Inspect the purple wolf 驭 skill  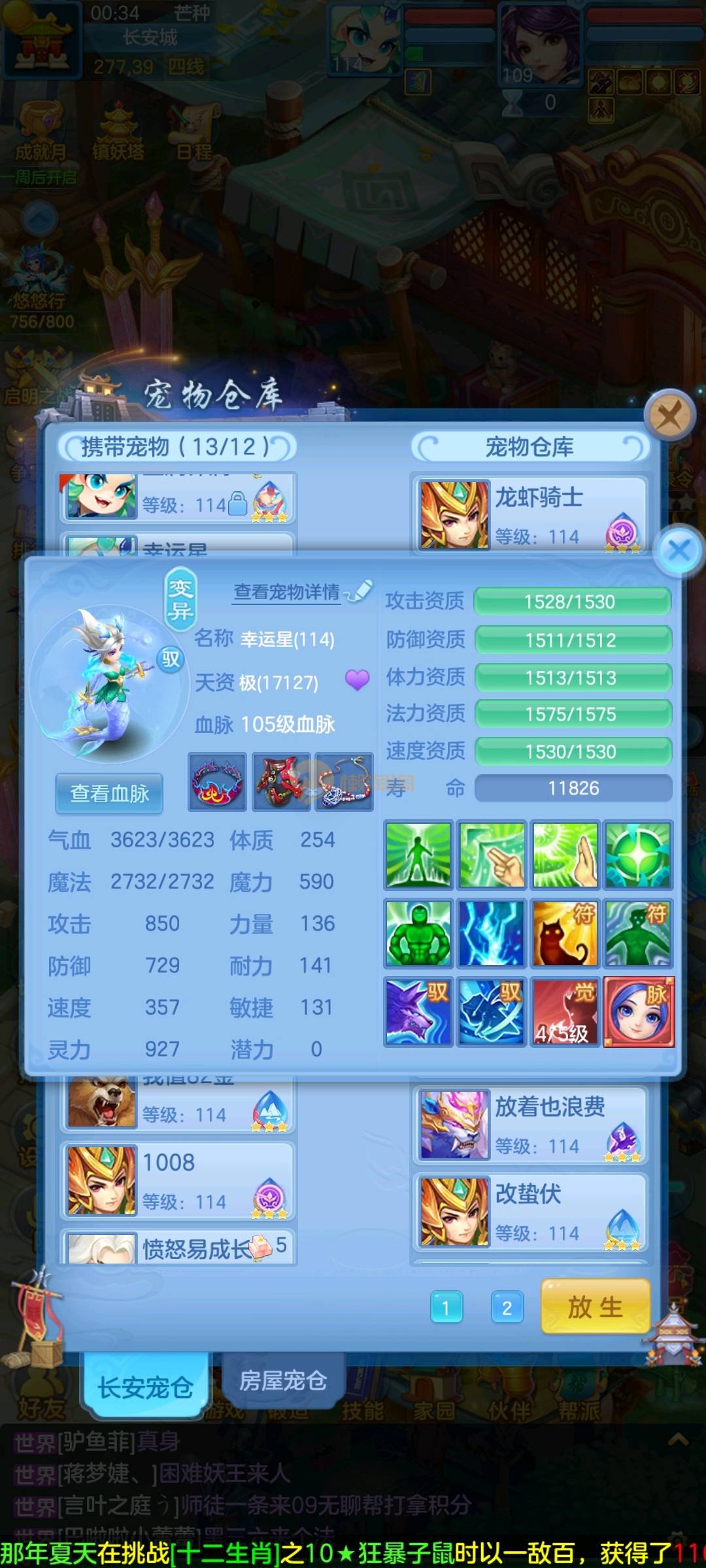pos(418,1011)
